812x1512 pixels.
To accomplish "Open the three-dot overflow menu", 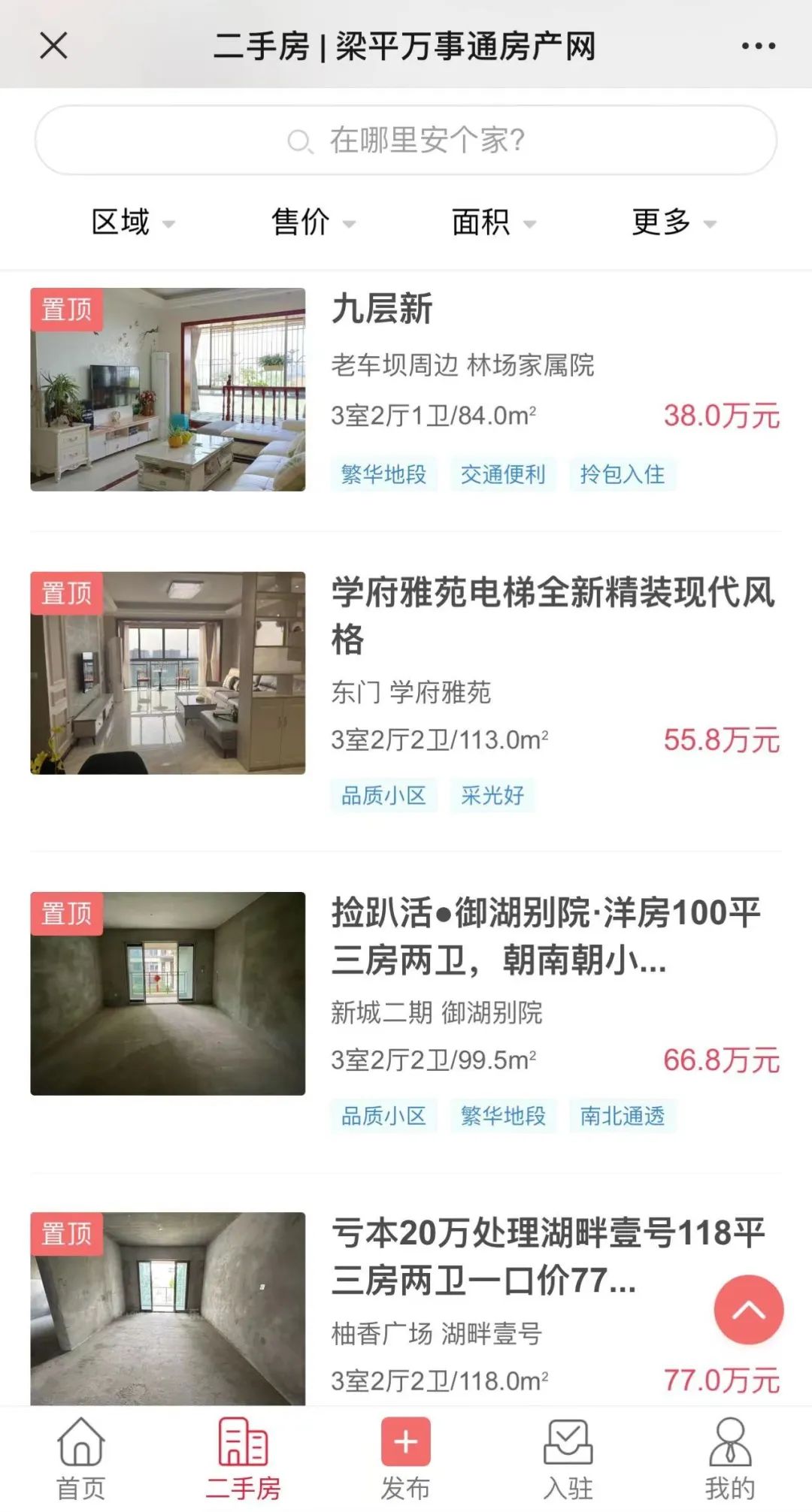I will 758,46.
